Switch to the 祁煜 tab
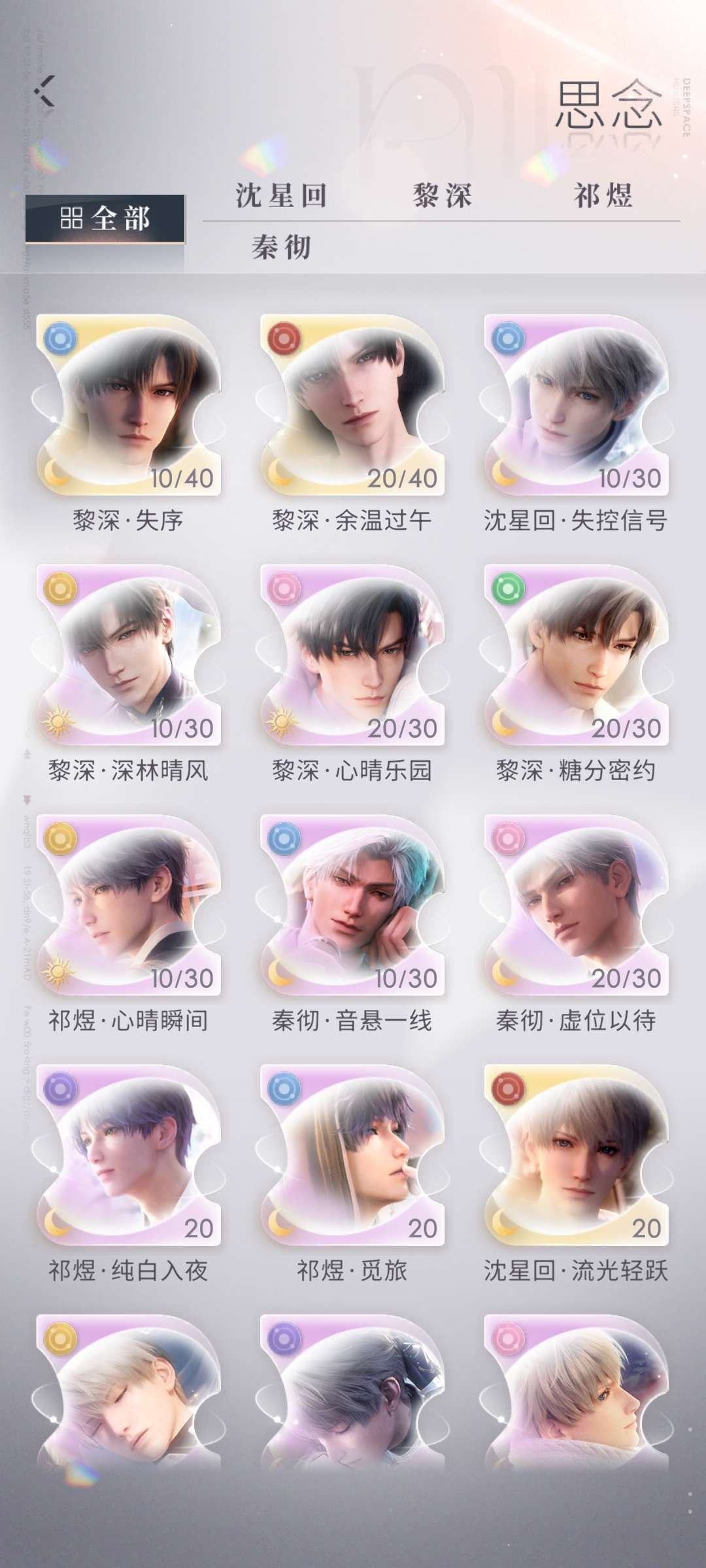The height and width of the screenshot is (1568, 706). [x=603, y=195]
